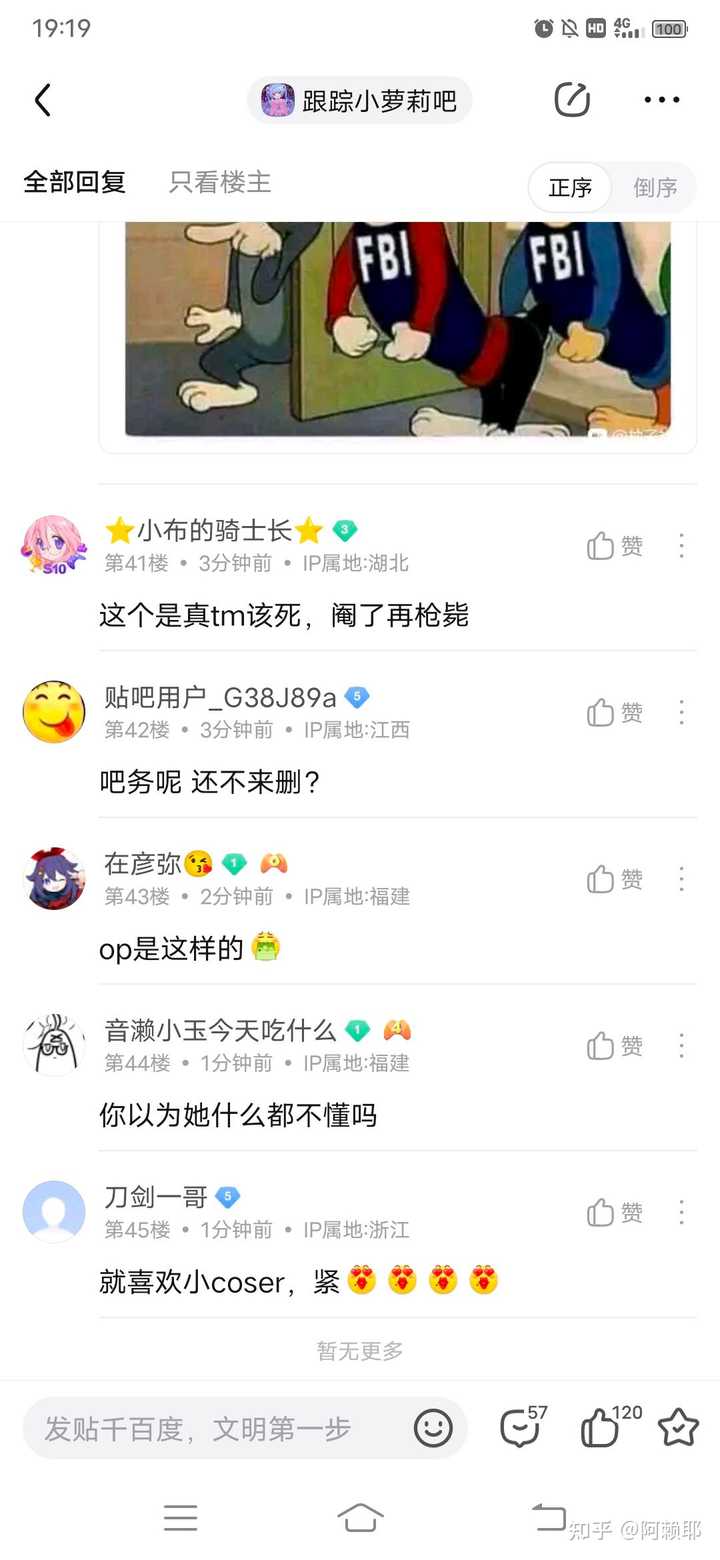The width and height of the screenshot is (720, 1560).
Task: Open the three-dot overflow menu at top
Action: [x=662, y=100]
